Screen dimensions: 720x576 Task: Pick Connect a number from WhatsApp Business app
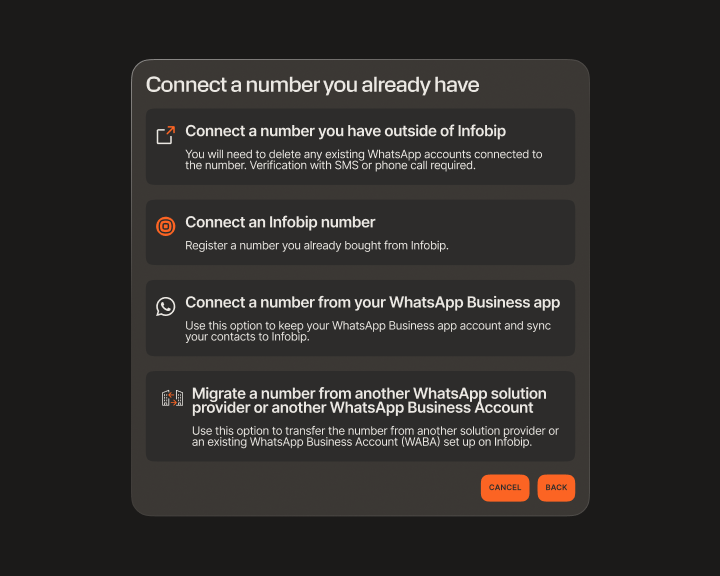(x=360, y=318)
